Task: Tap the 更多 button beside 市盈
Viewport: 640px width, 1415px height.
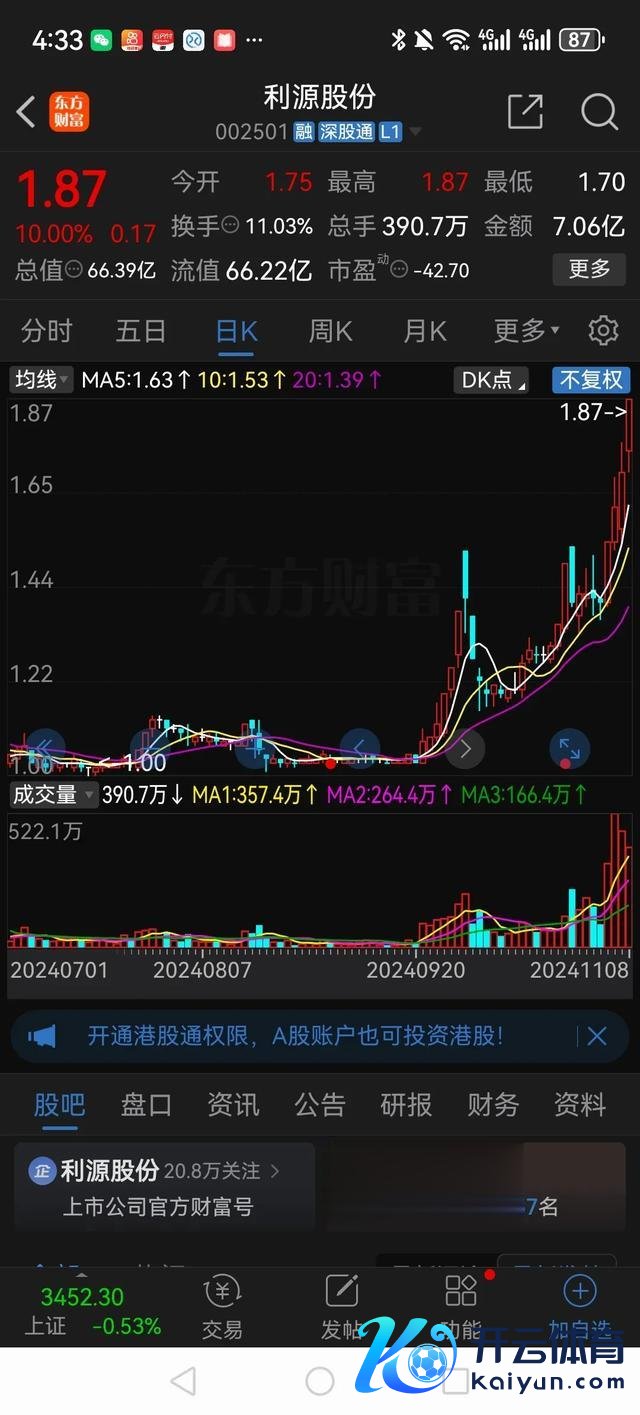Action: pyautogui.click(x=589, y=269)
